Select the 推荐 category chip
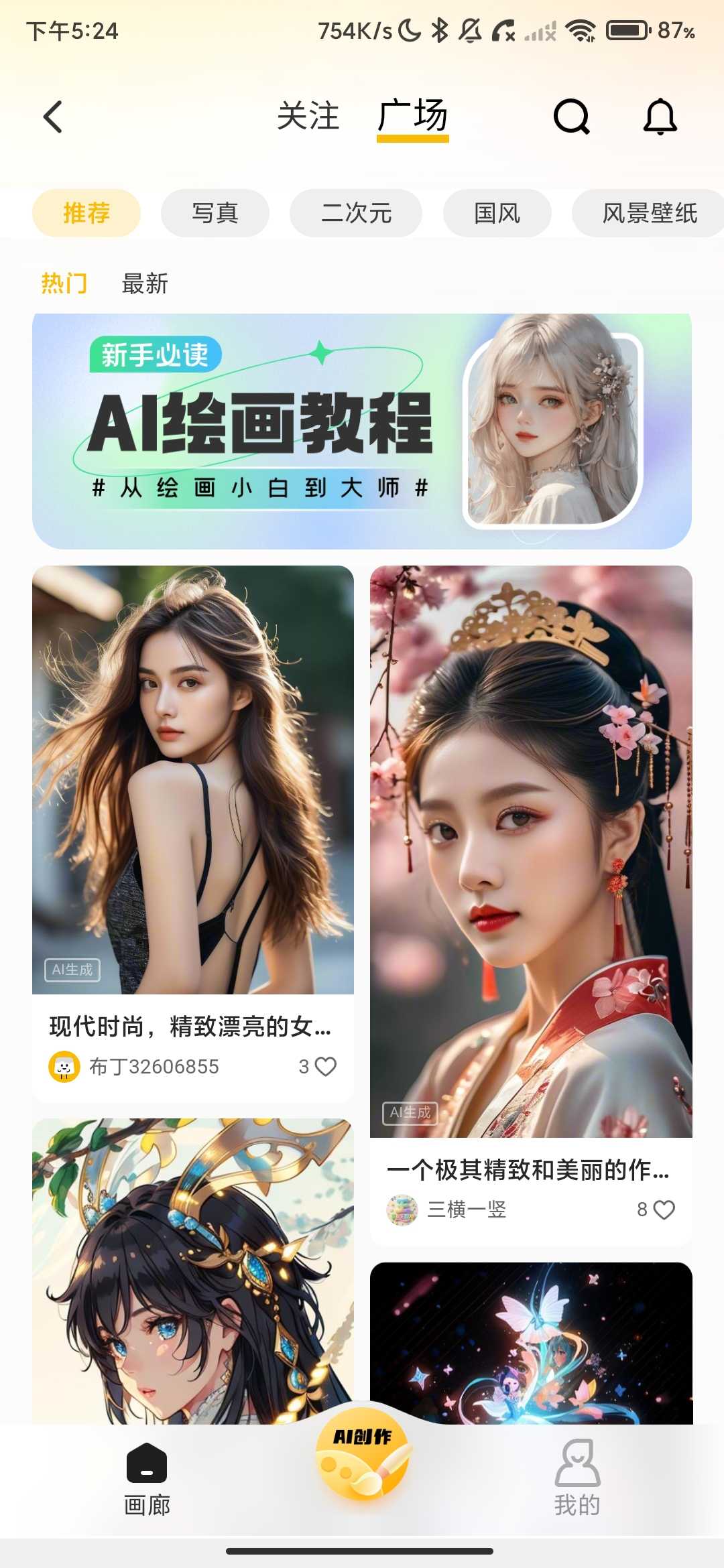The image size is (724, 1568). (x=86, y=213)
